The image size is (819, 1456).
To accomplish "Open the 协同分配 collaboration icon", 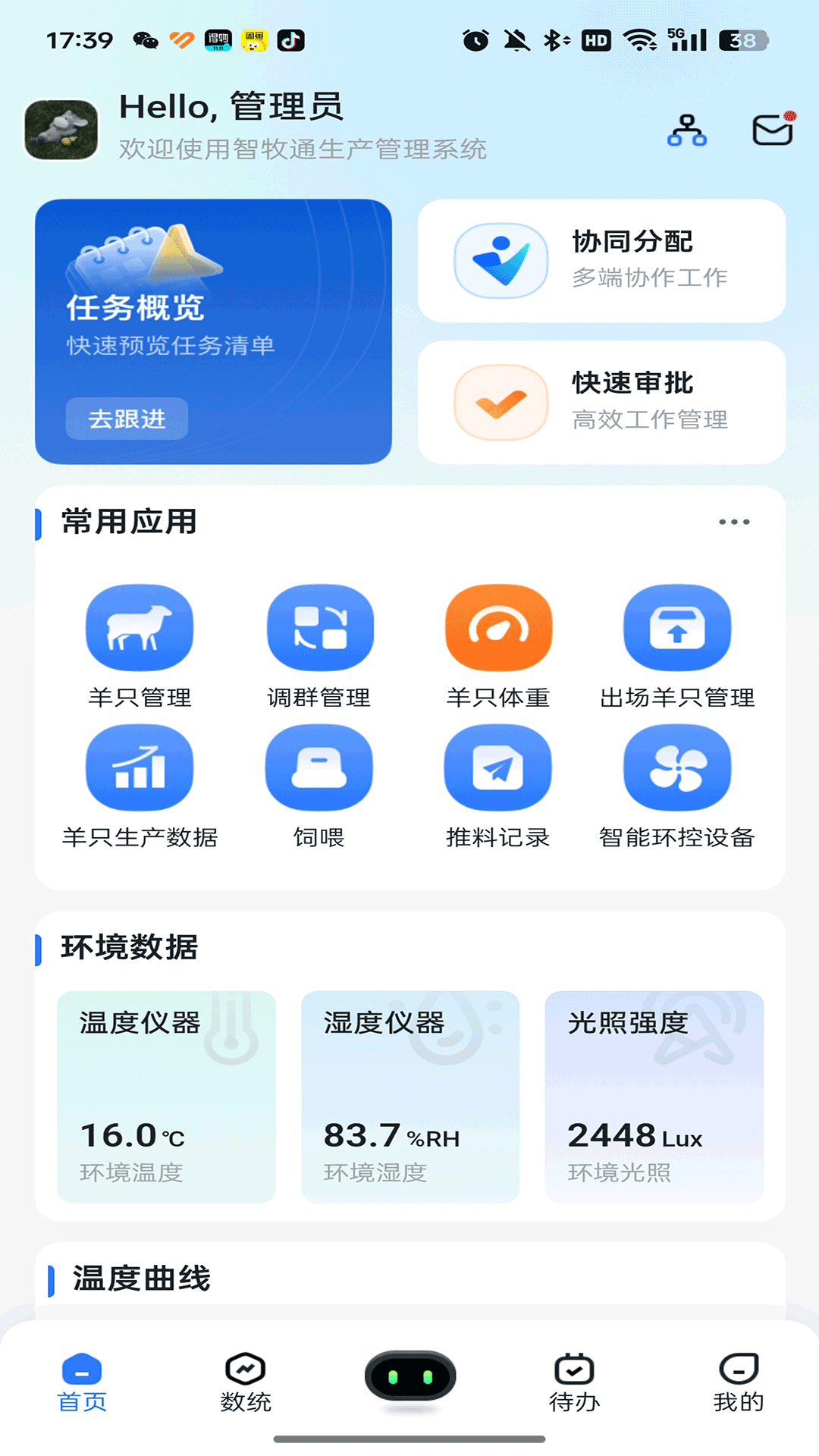I will tap(500, 260).
